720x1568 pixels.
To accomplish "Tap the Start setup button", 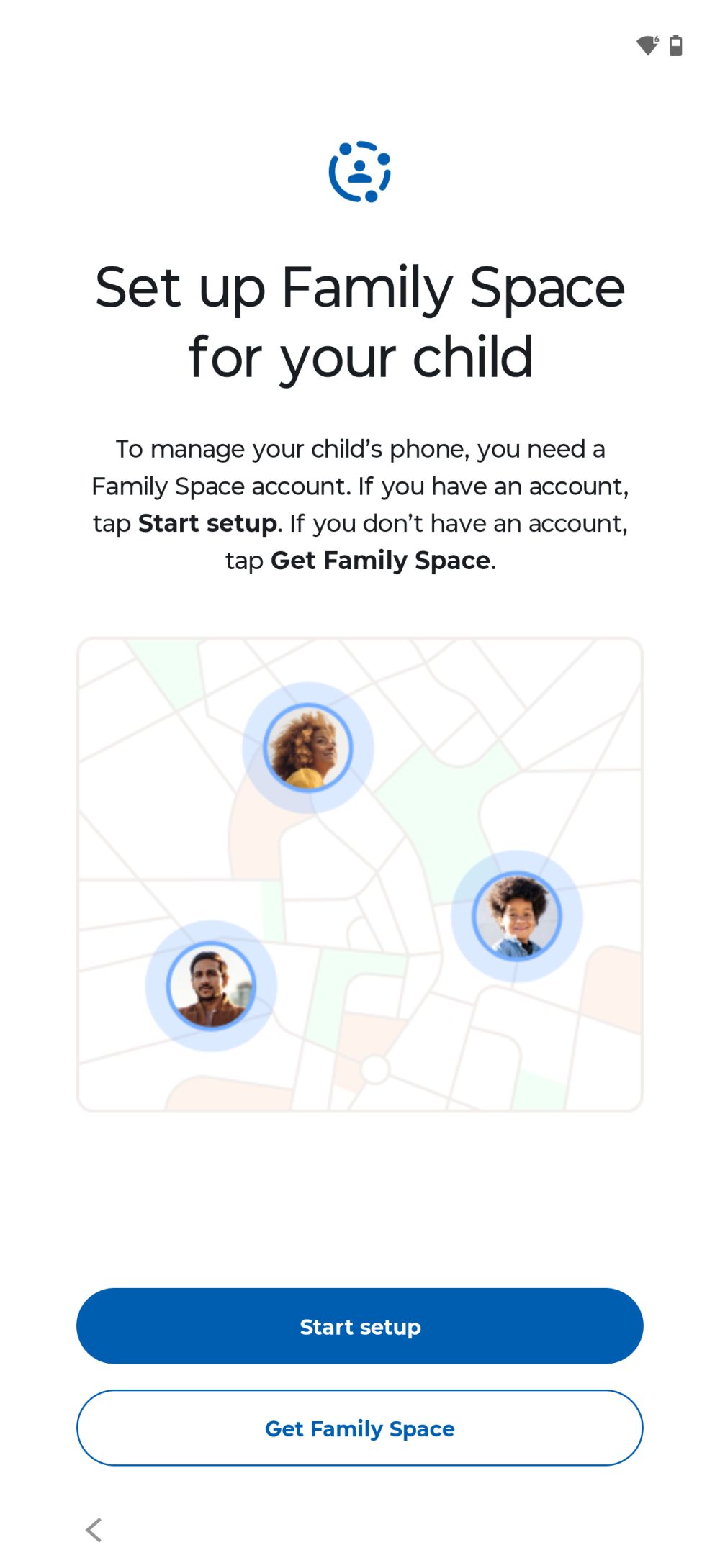I will coord(359,1325).
